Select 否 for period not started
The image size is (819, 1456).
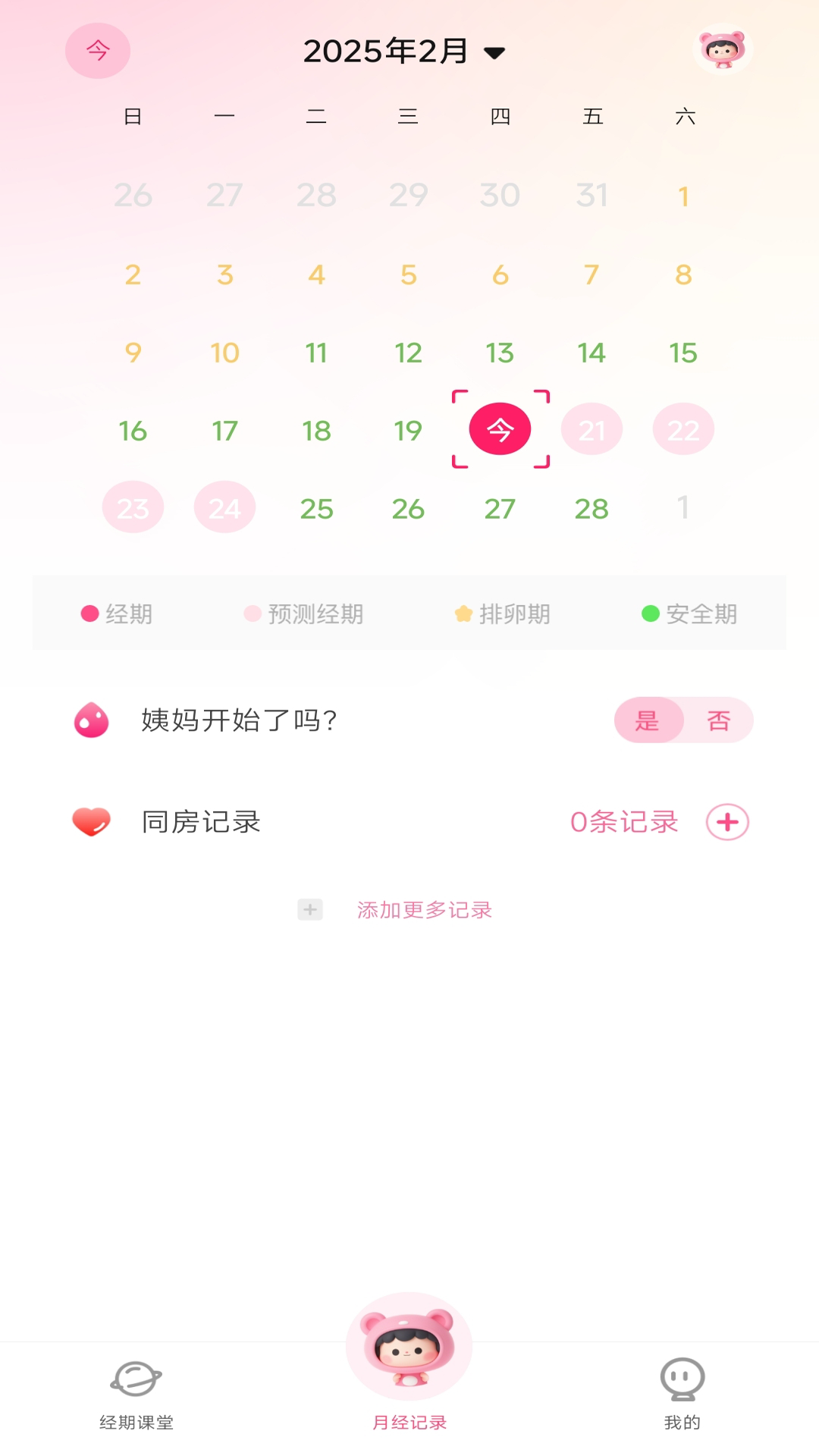click(x=716, y=720)
